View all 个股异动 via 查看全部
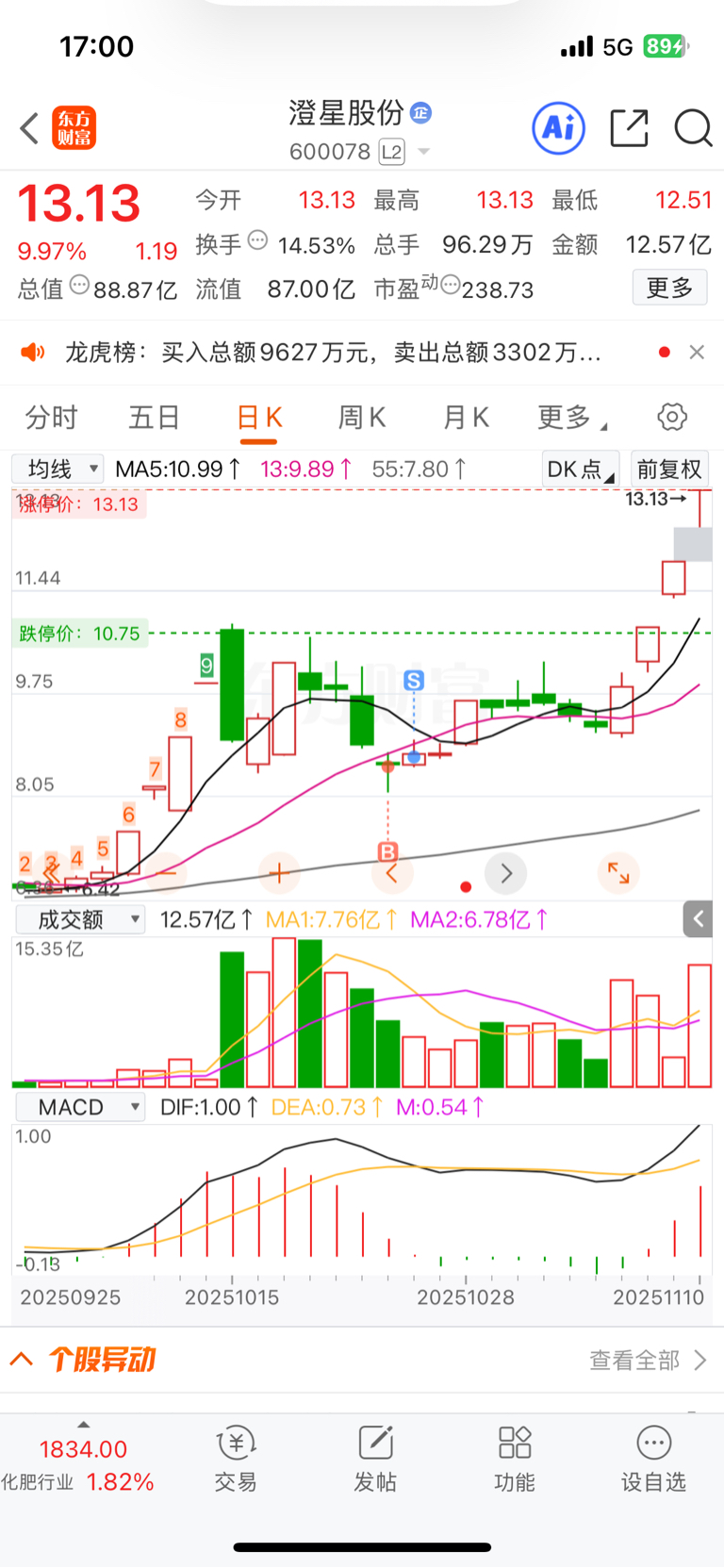The height and width of the screenshot is (1568, 724). [x=647, y=1360]
